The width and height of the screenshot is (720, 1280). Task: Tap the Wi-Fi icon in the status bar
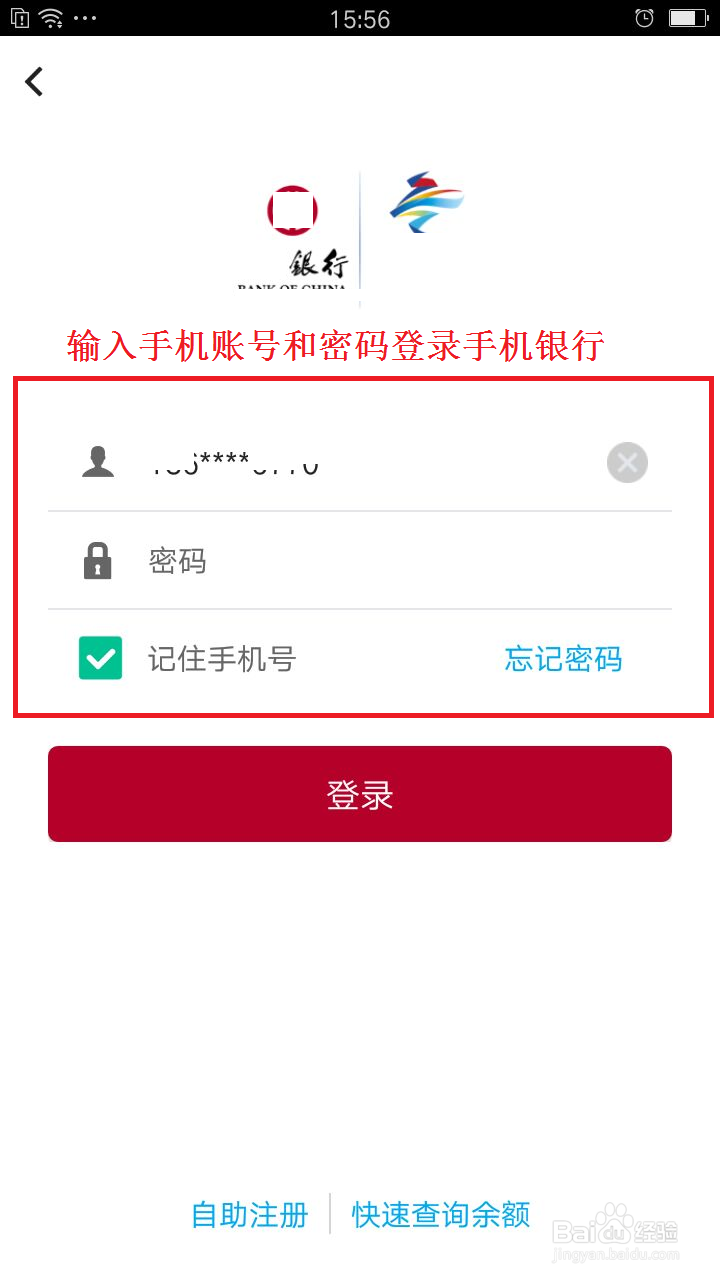50,17
